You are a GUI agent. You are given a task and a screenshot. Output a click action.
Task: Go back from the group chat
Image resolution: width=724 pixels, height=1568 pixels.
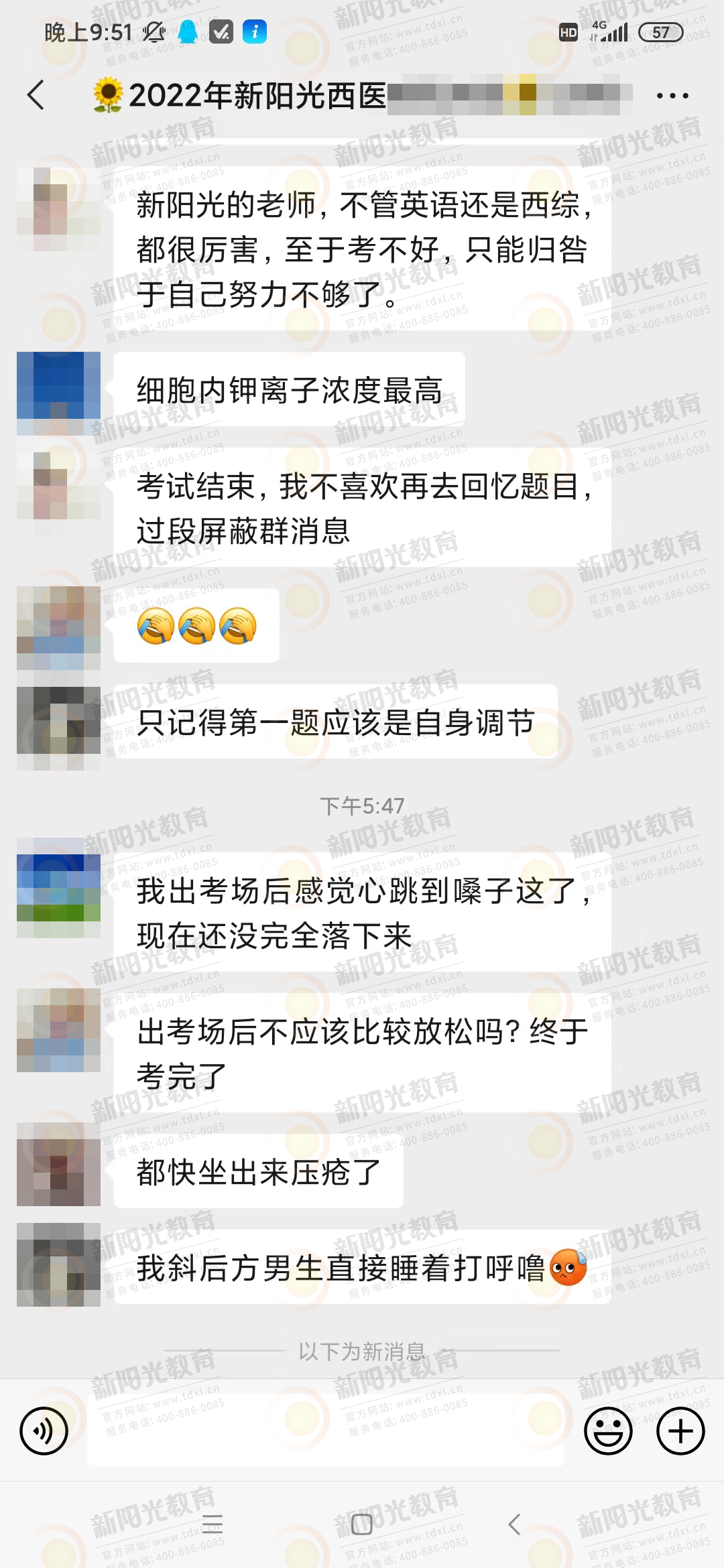click(36, 95)
